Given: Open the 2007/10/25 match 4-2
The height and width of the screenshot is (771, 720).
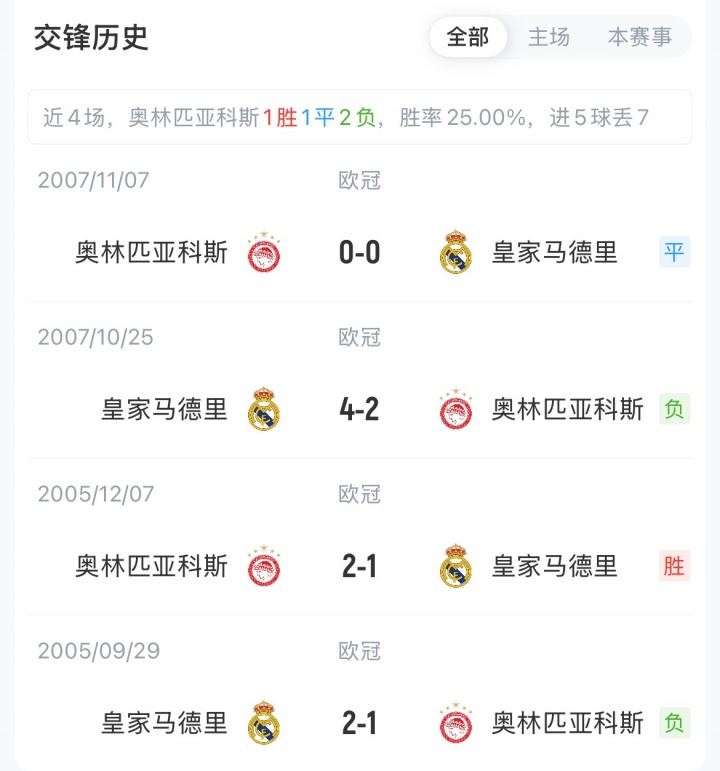Looking at the screenshot, I should [360, 409].
